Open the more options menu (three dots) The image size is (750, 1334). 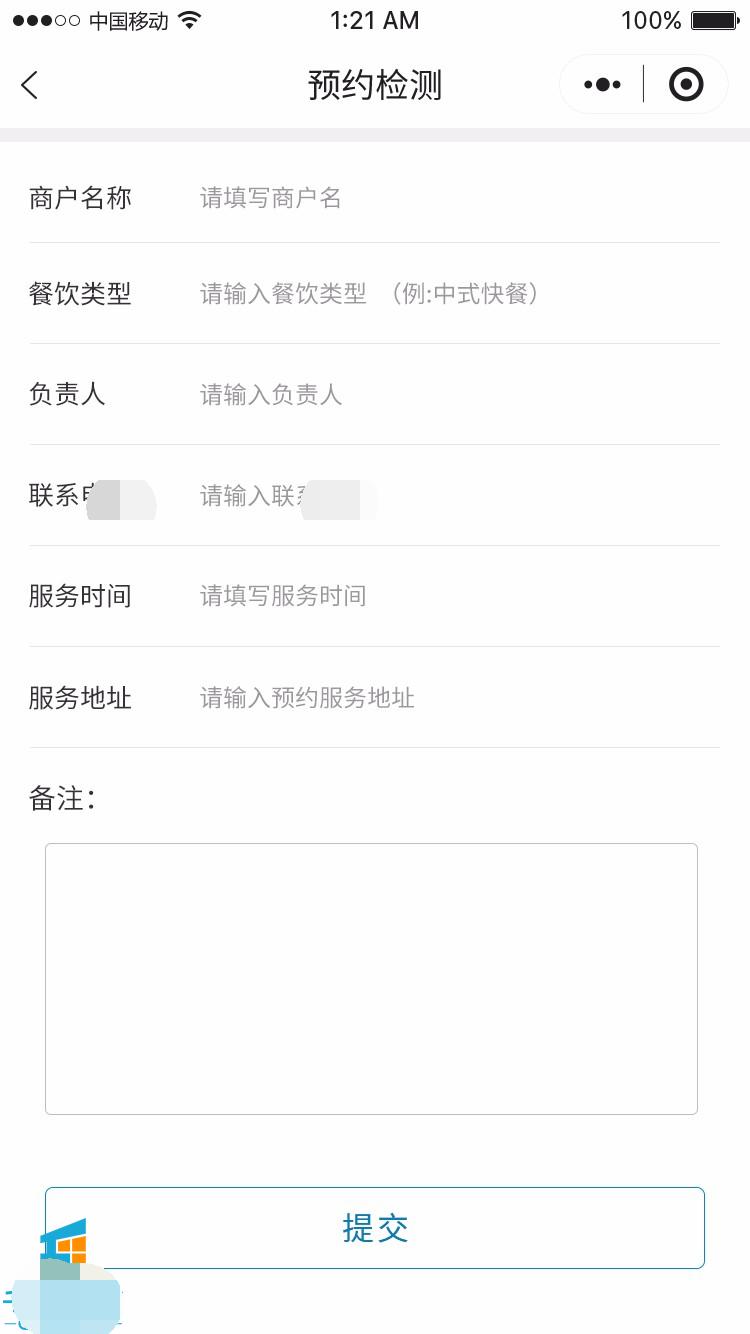coord(601,84)
